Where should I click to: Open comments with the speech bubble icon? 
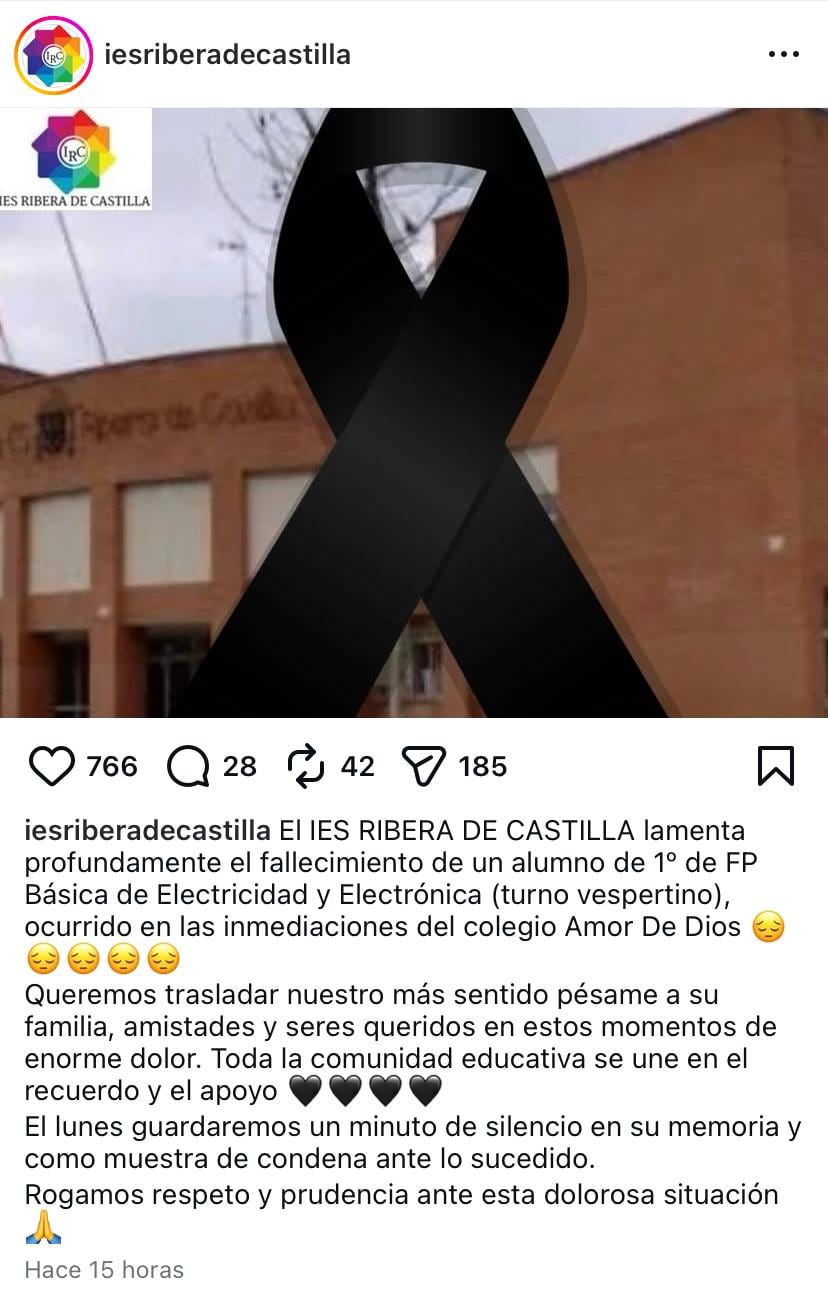click(x=188, y=767)
